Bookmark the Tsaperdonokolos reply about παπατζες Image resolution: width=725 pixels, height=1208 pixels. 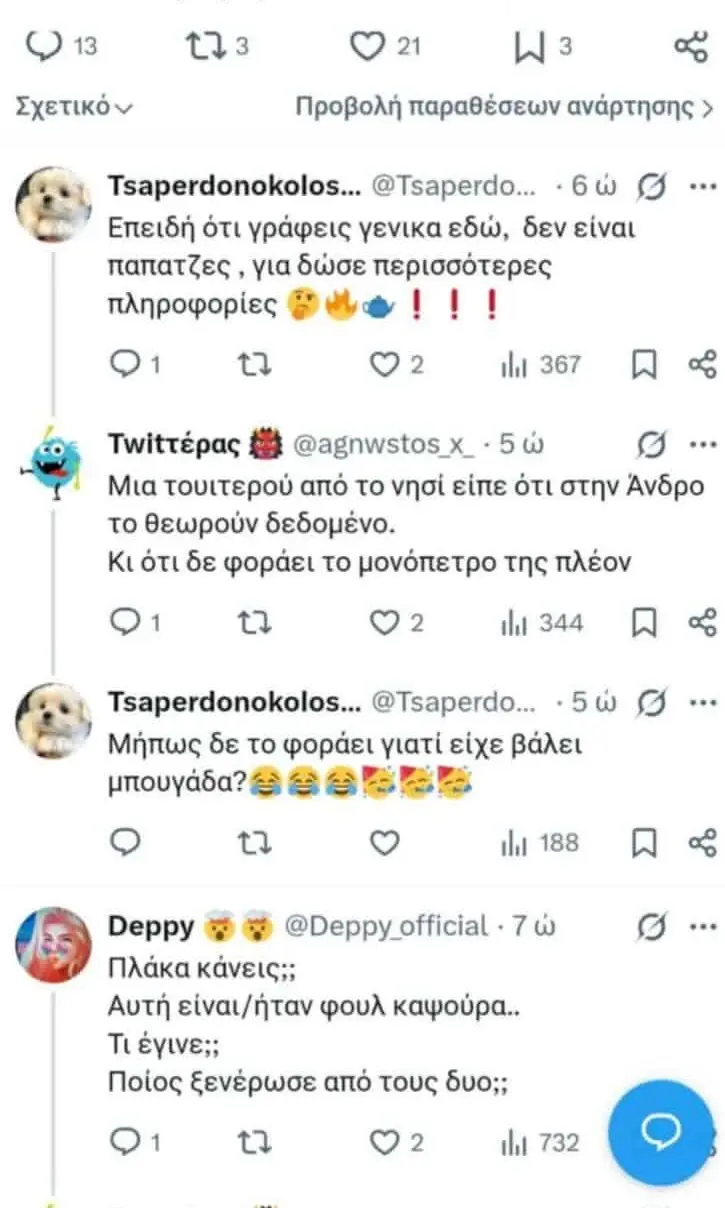point(645,365)
